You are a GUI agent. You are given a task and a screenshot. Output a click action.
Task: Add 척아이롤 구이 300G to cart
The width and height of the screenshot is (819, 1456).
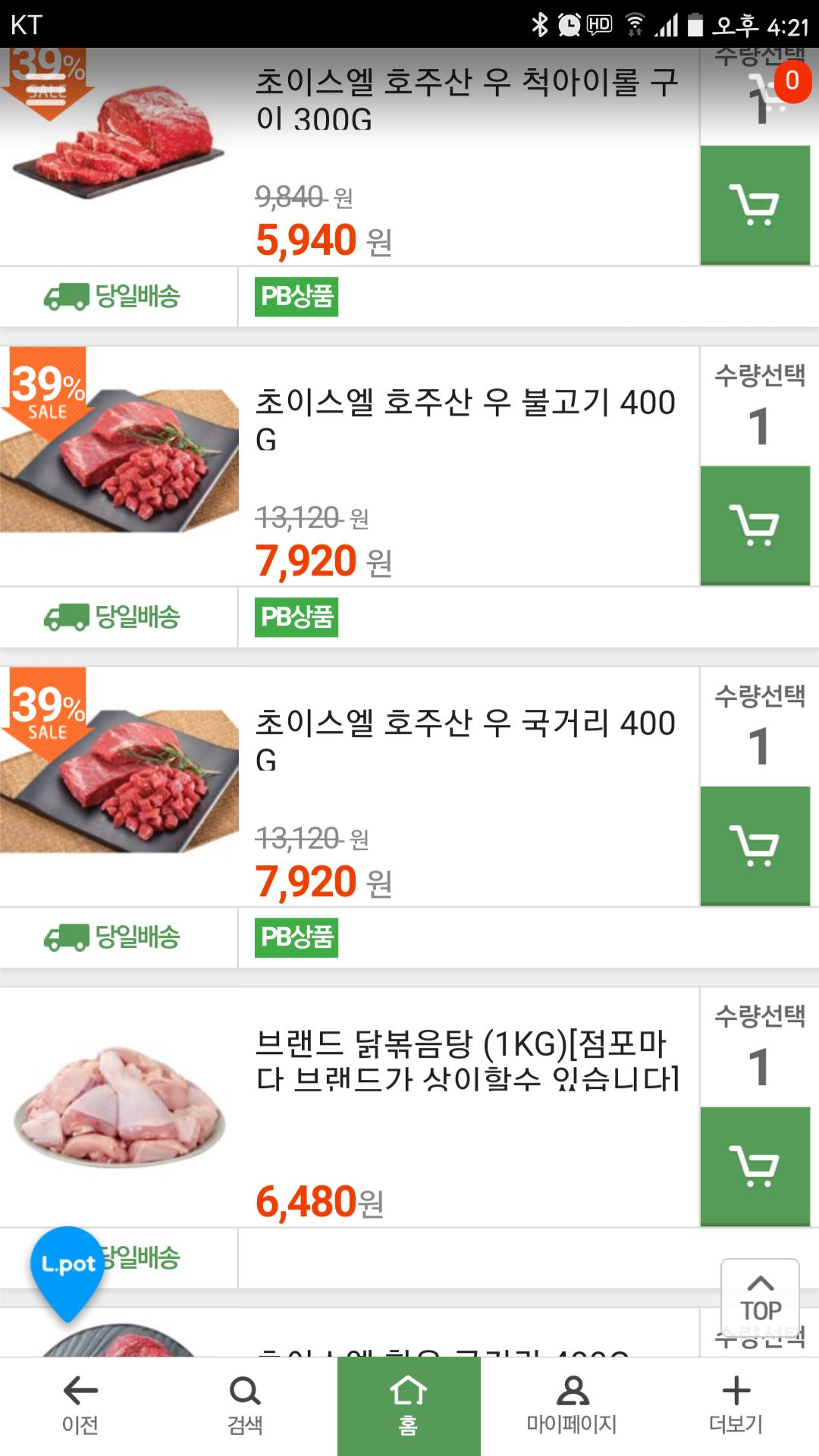(755, 204)
